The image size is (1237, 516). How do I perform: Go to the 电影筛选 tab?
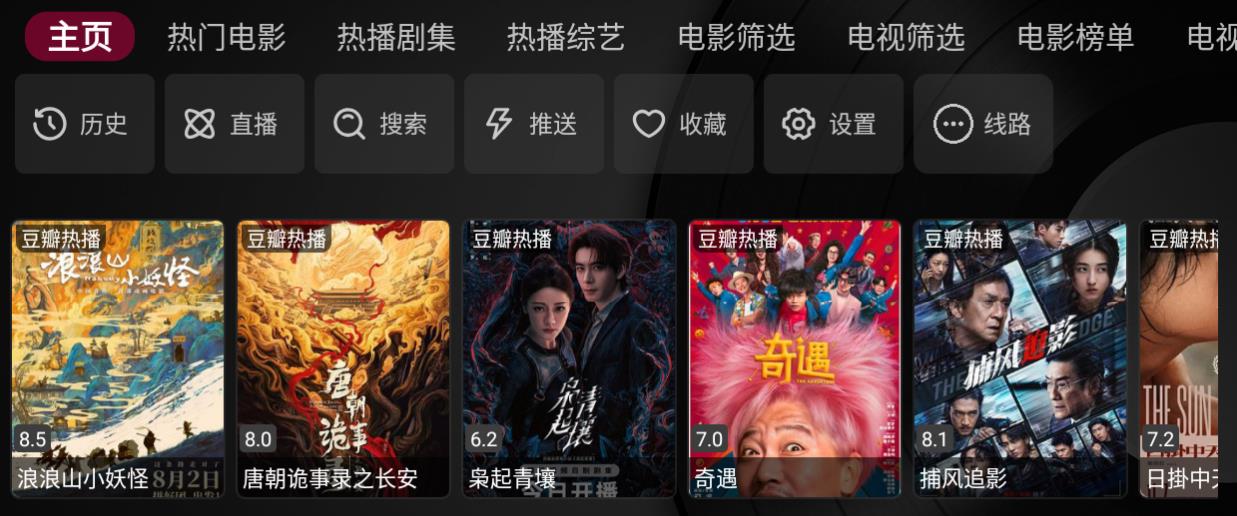[736, 37]
